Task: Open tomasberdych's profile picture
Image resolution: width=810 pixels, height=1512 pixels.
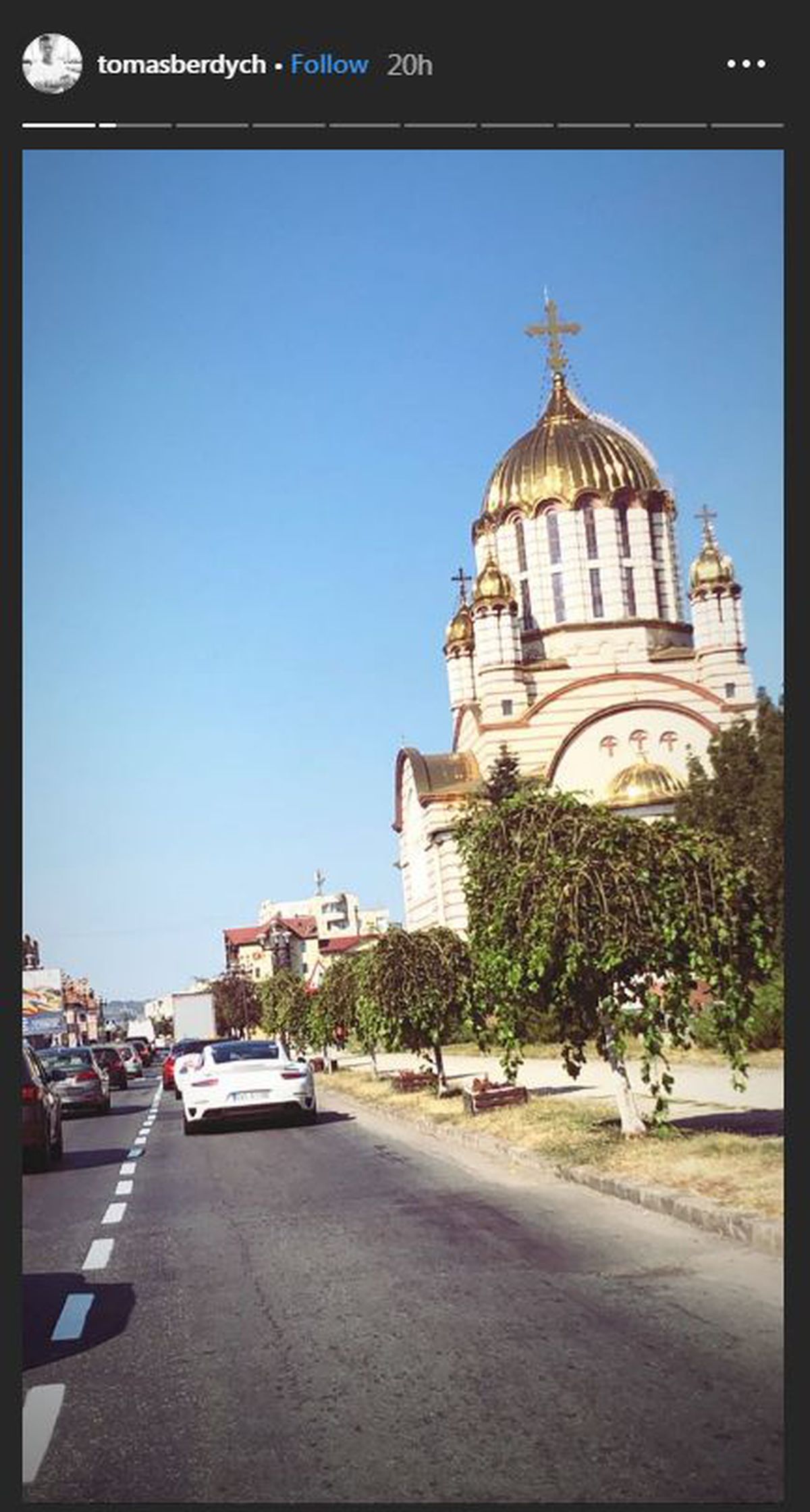Action: (x=52, y=63)
